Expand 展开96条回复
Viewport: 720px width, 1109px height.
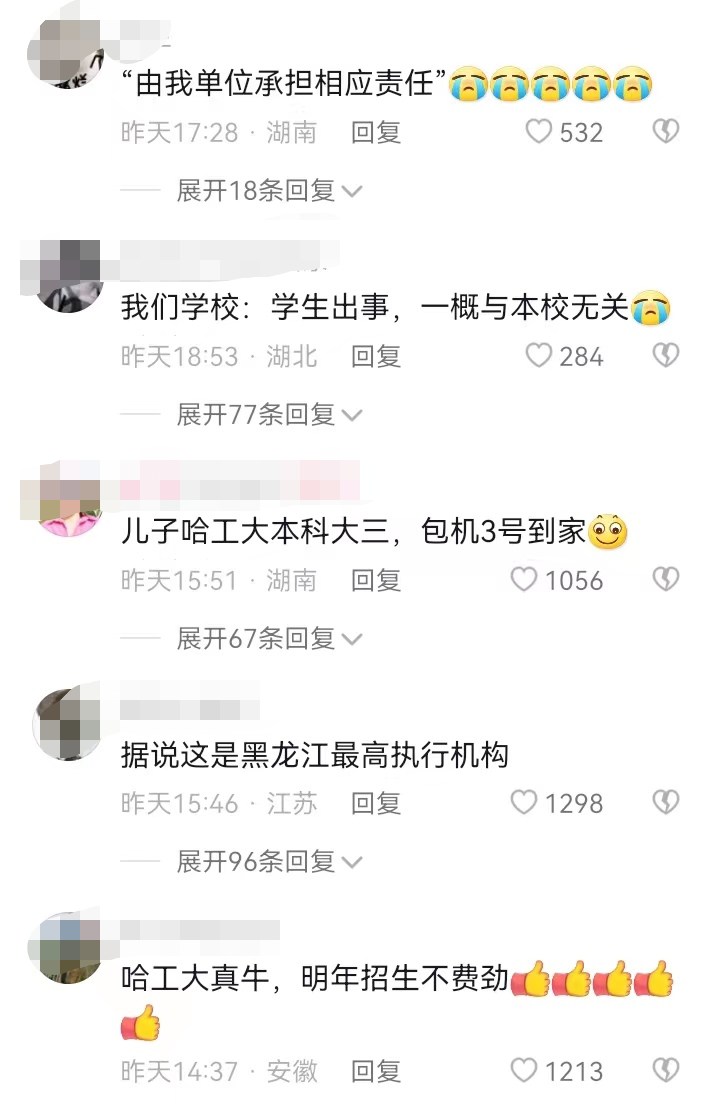268,861
